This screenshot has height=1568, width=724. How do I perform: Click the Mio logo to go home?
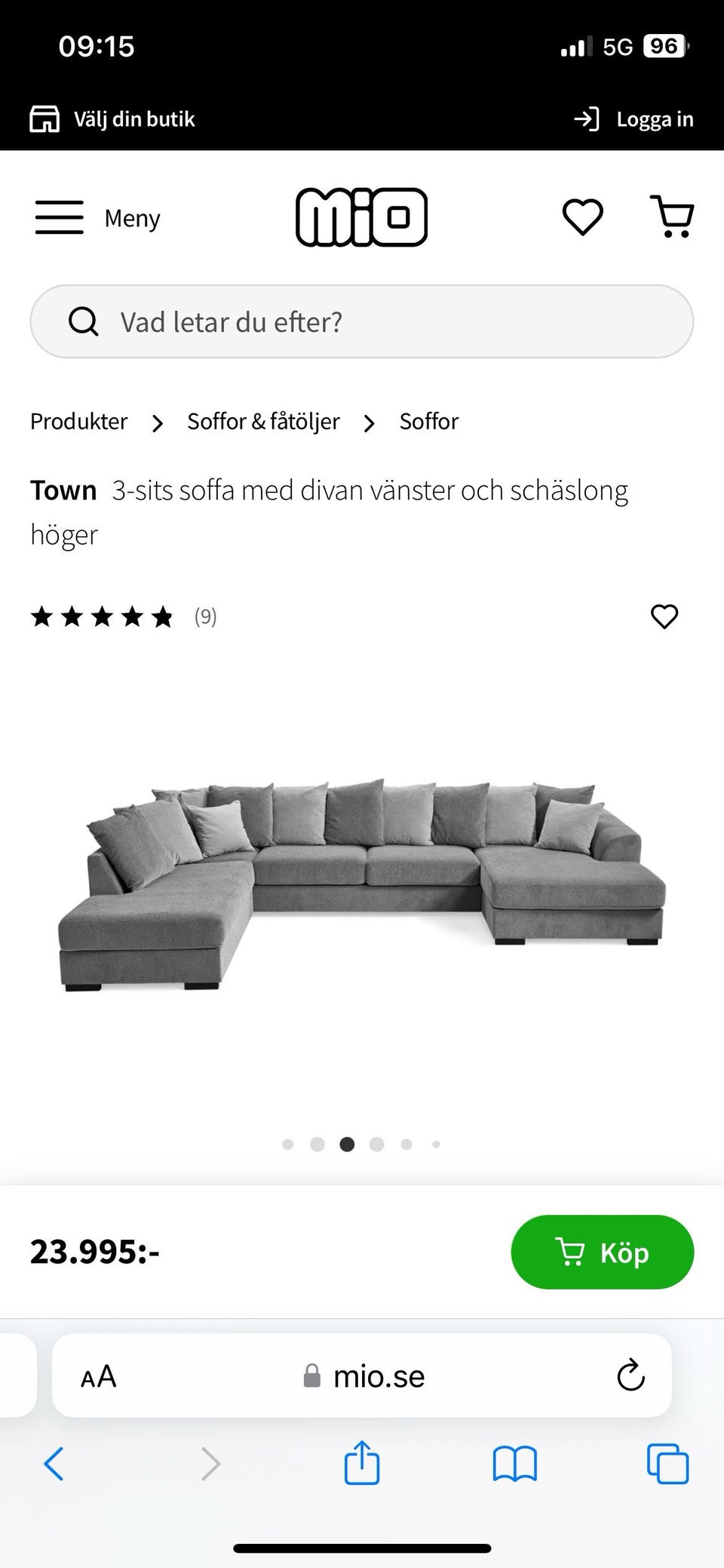361,217
